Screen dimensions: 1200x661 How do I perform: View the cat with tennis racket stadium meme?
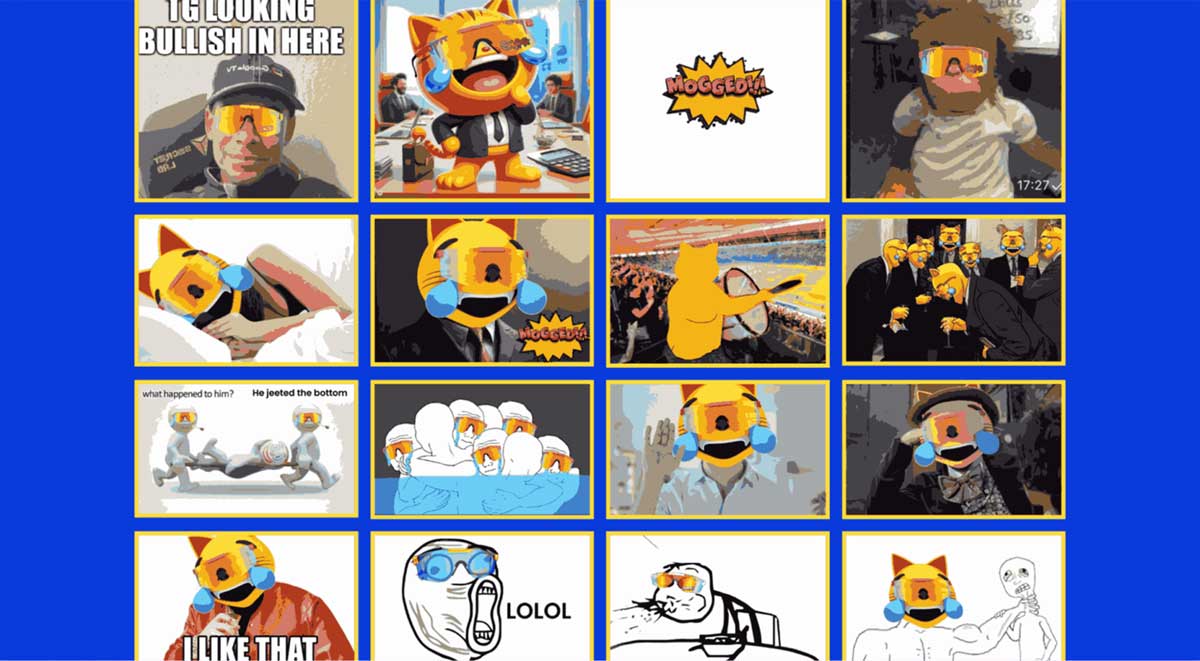pos(717,290)
